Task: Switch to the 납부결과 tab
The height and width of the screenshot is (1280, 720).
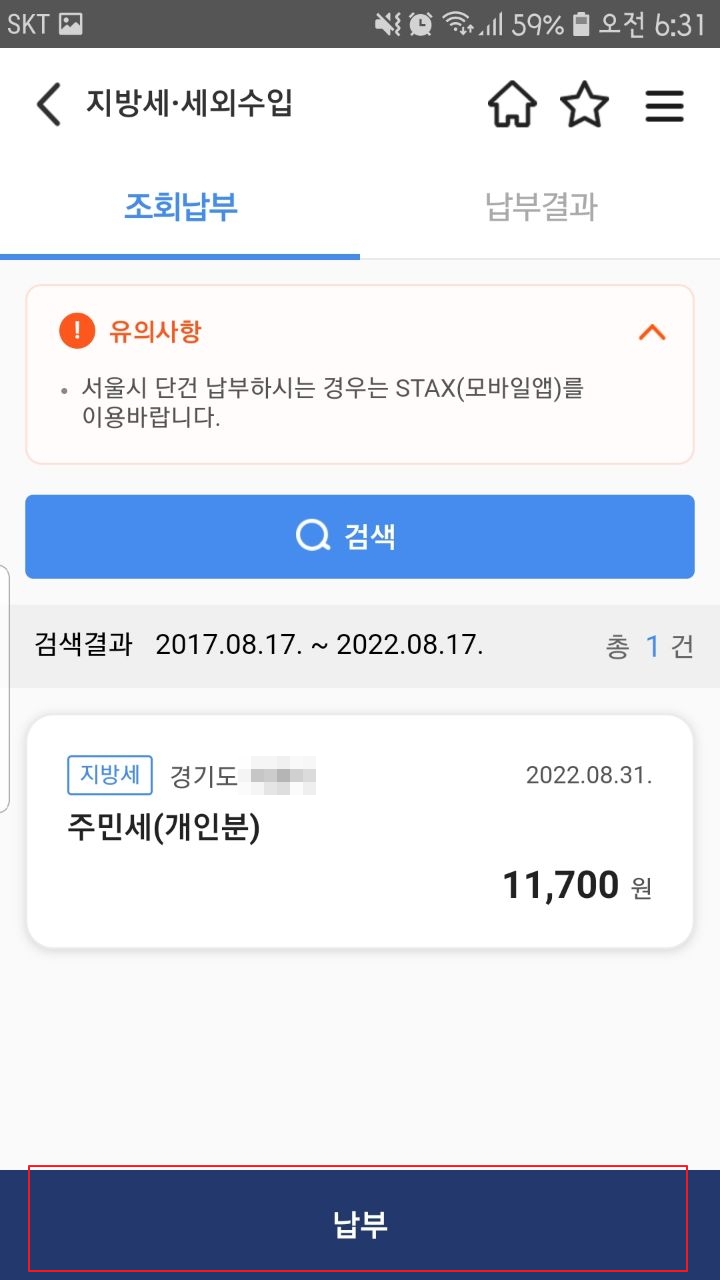Action: point(540,207)
